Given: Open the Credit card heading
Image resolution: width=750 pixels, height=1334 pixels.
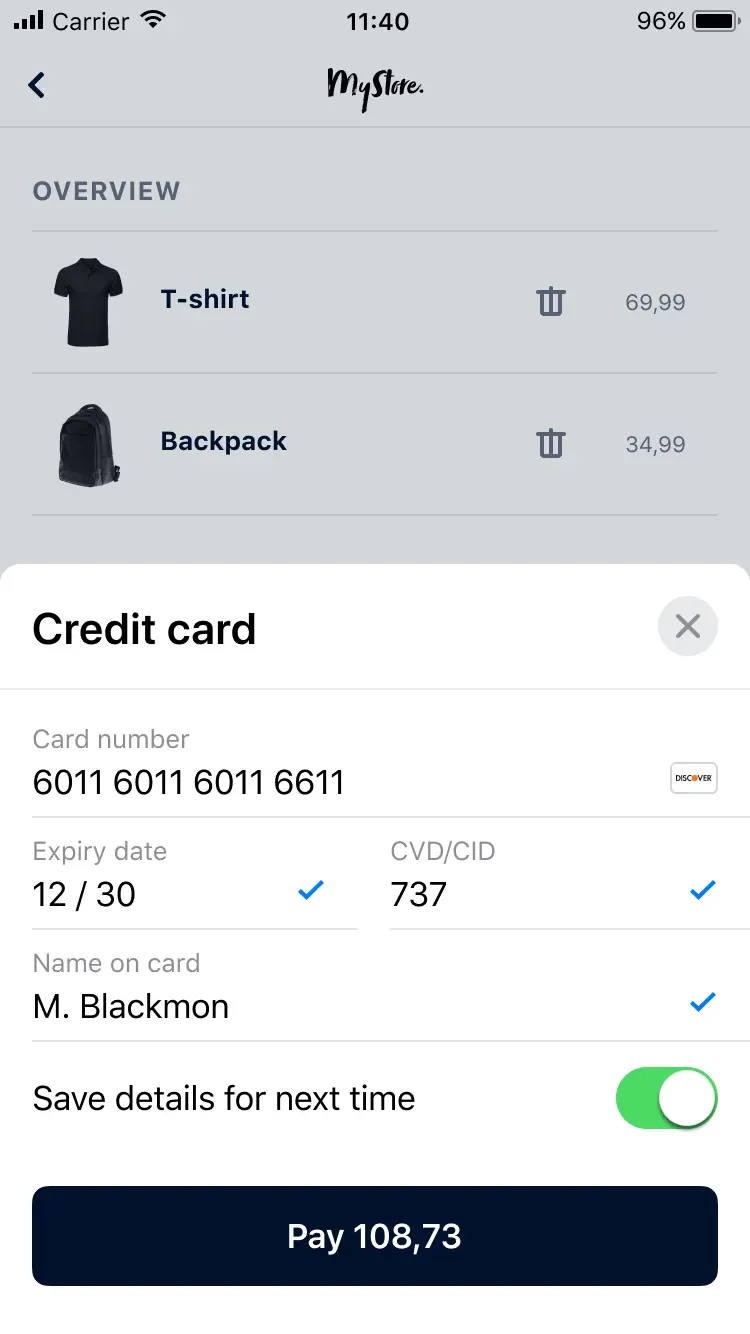Looking at the screenshot, I should (x=144, y=628).
